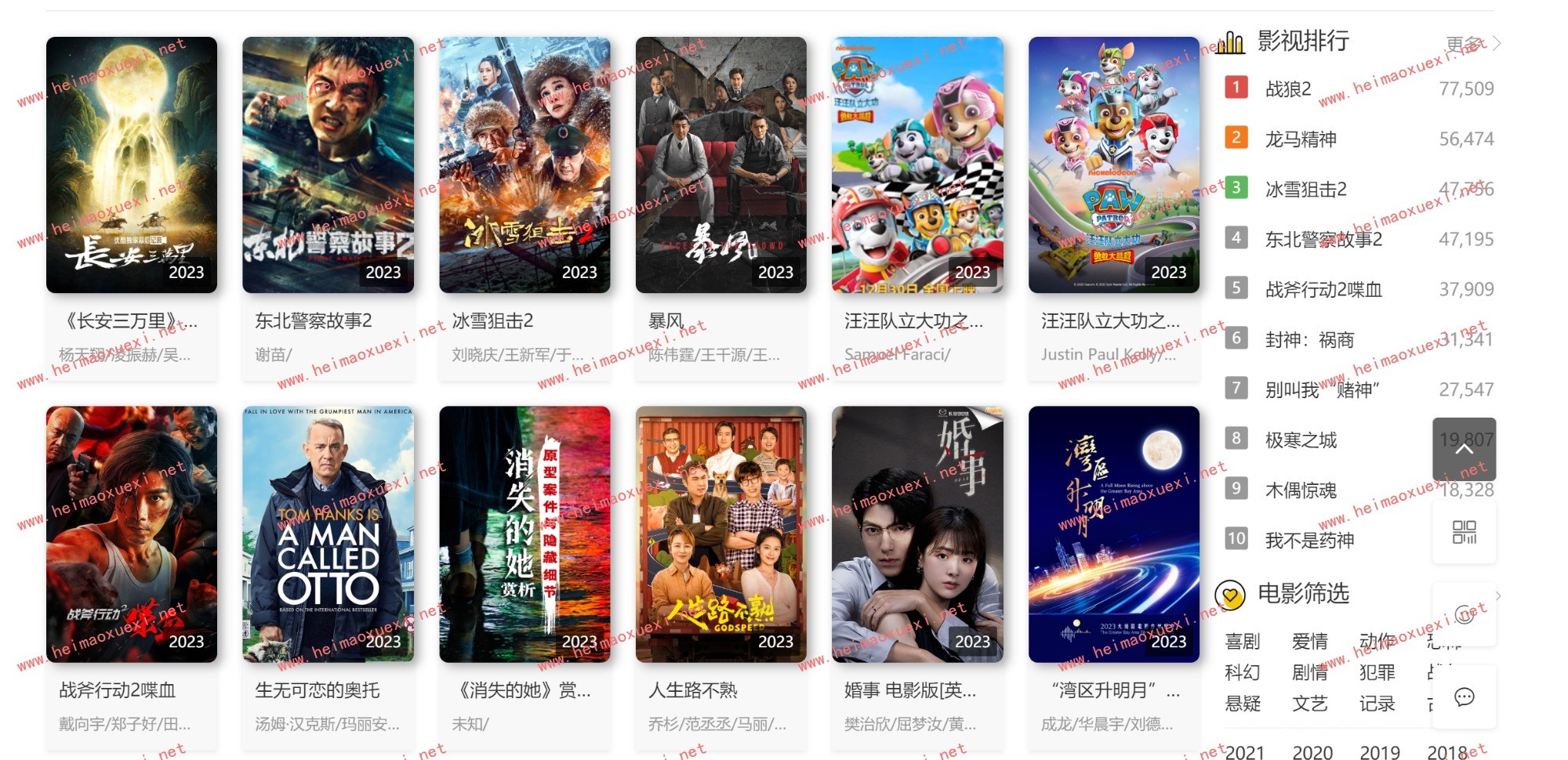This screenshot has height=760, width=1568.
Task: Open the 战斧行动2喋血 movie poster
Action: pos(132,534)
